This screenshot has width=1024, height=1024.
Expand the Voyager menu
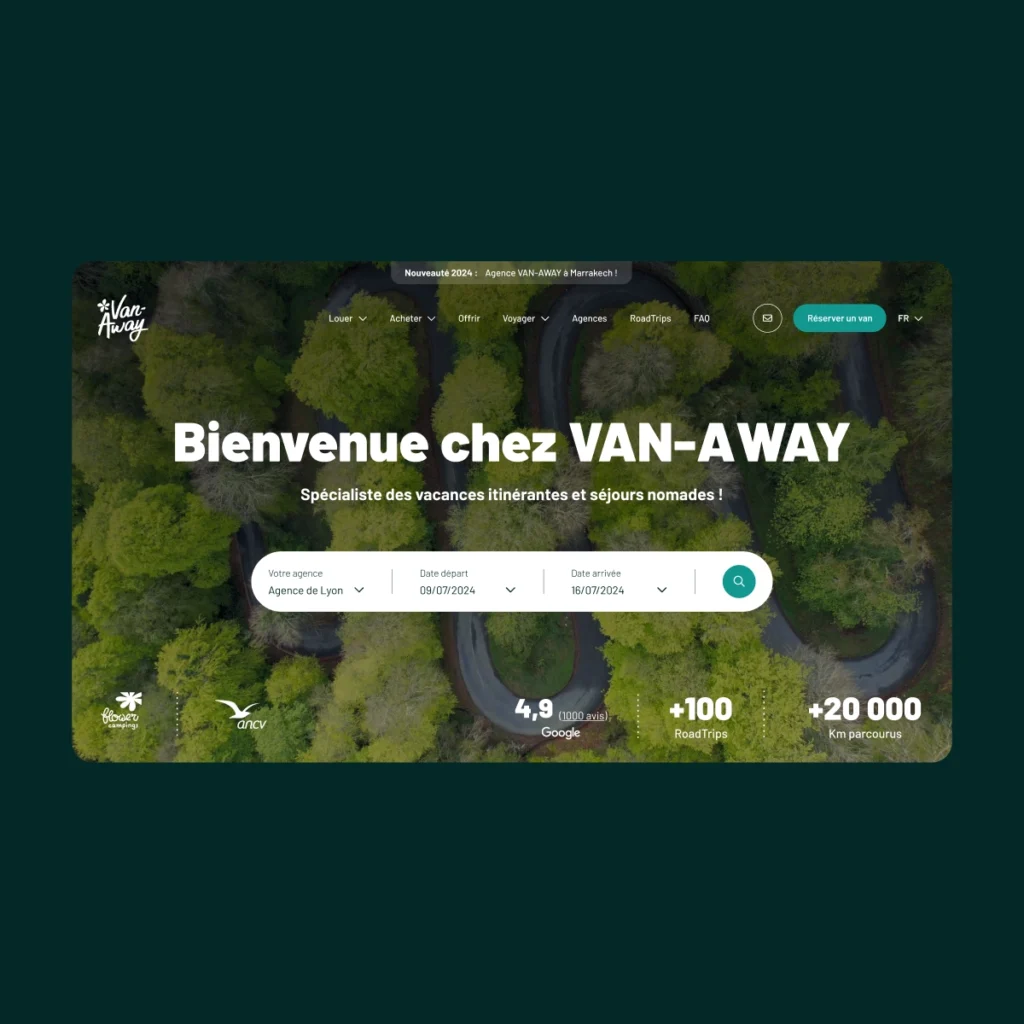pyautogui.click(x=526, y=319)
